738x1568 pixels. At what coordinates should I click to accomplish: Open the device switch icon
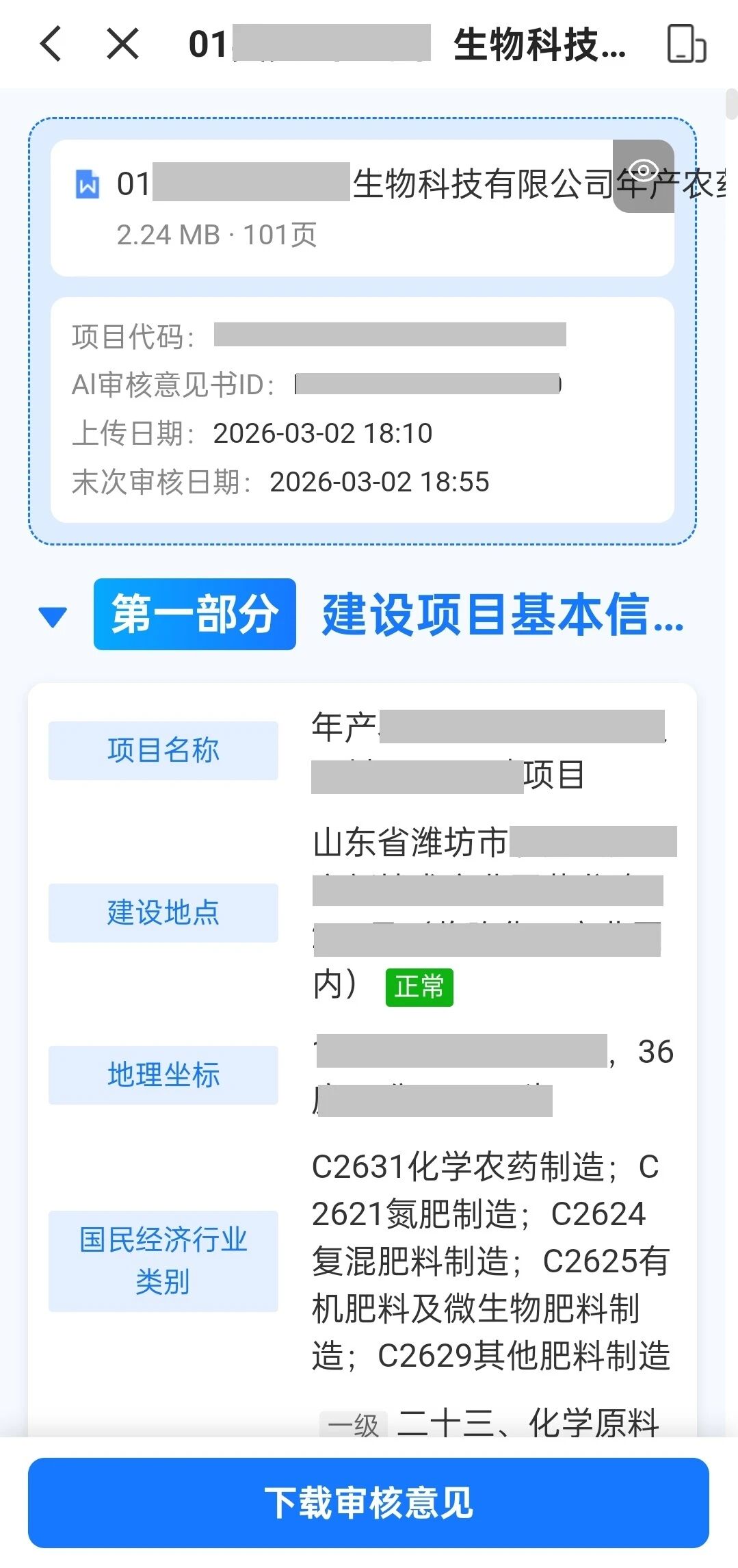(x=686, y=44)
